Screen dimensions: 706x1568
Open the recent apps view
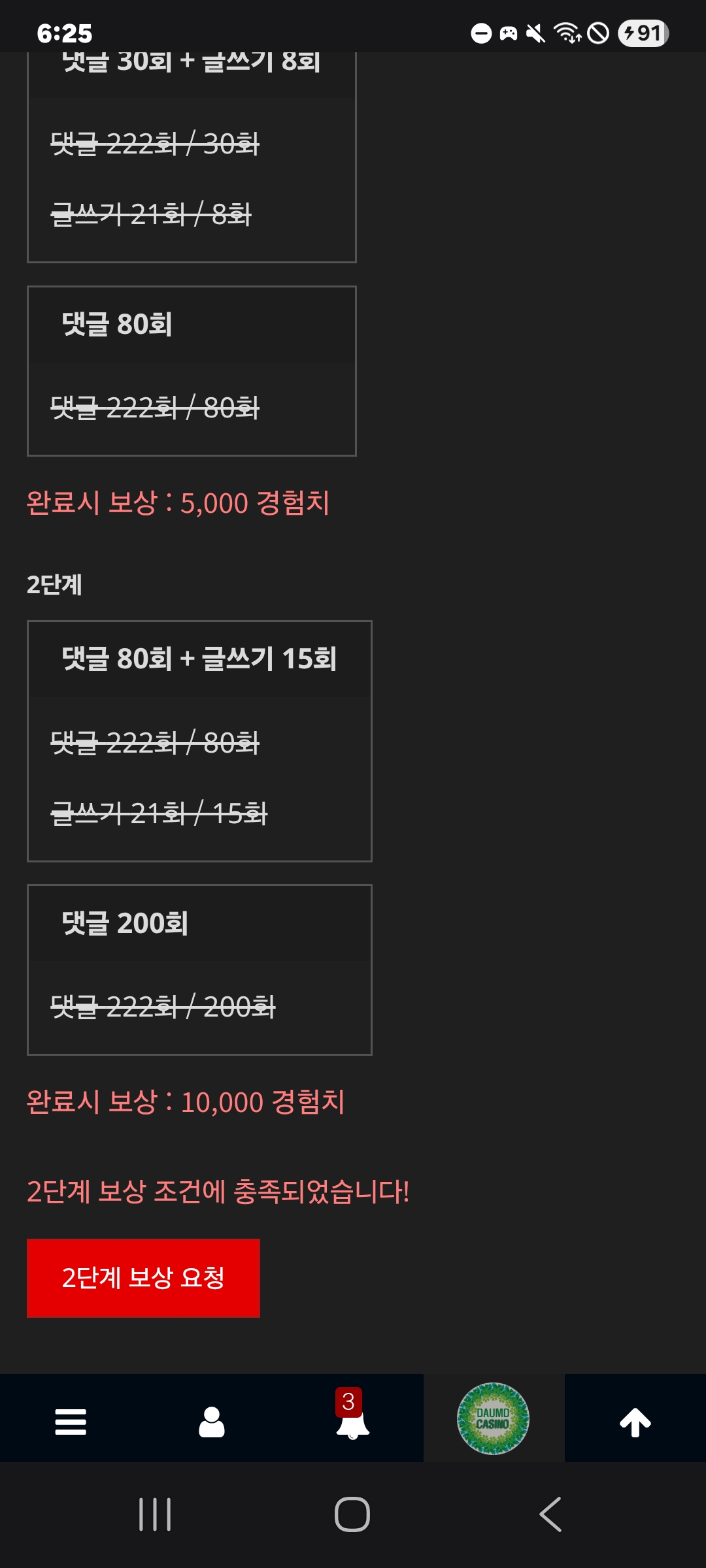[155, 1514]
